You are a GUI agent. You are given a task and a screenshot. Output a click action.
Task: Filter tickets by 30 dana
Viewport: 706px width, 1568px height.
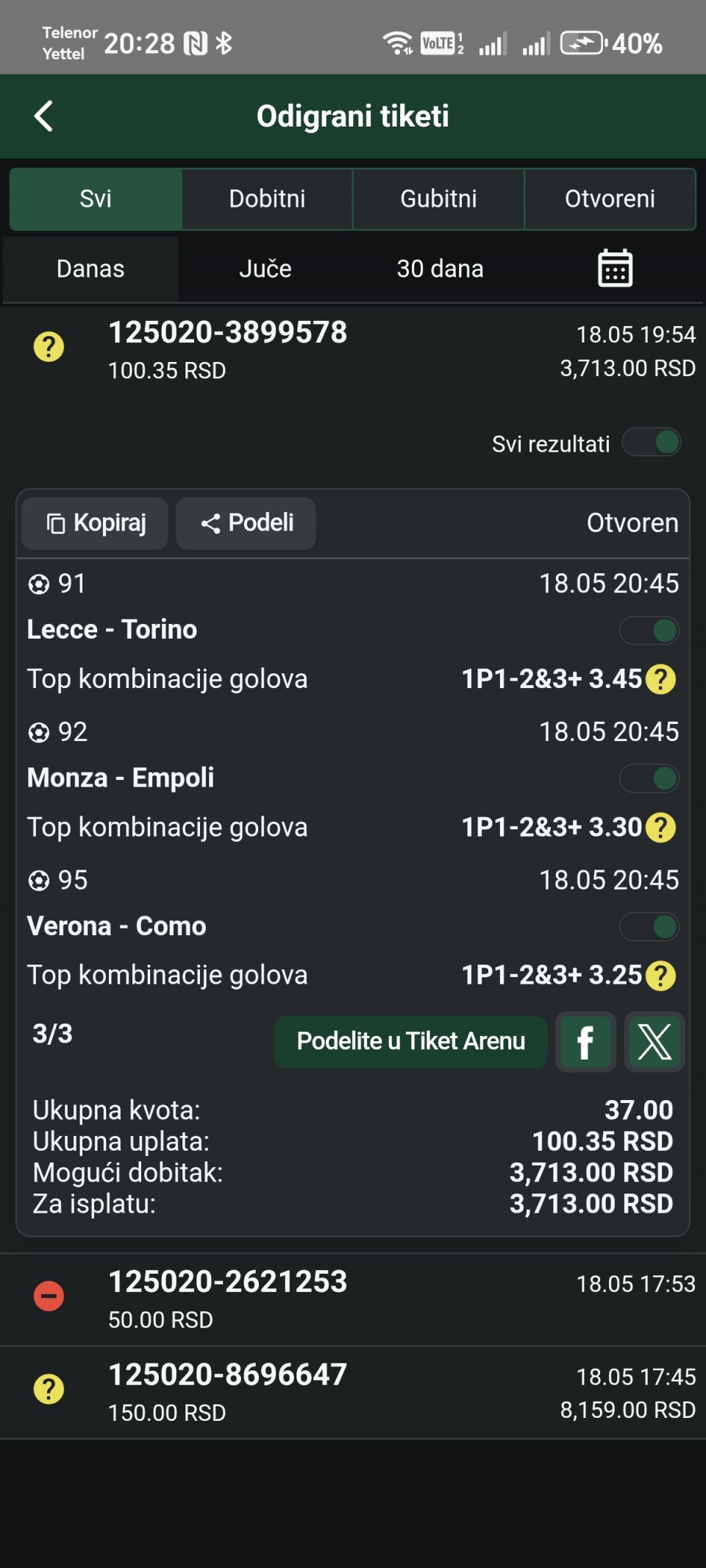[440, 269]
